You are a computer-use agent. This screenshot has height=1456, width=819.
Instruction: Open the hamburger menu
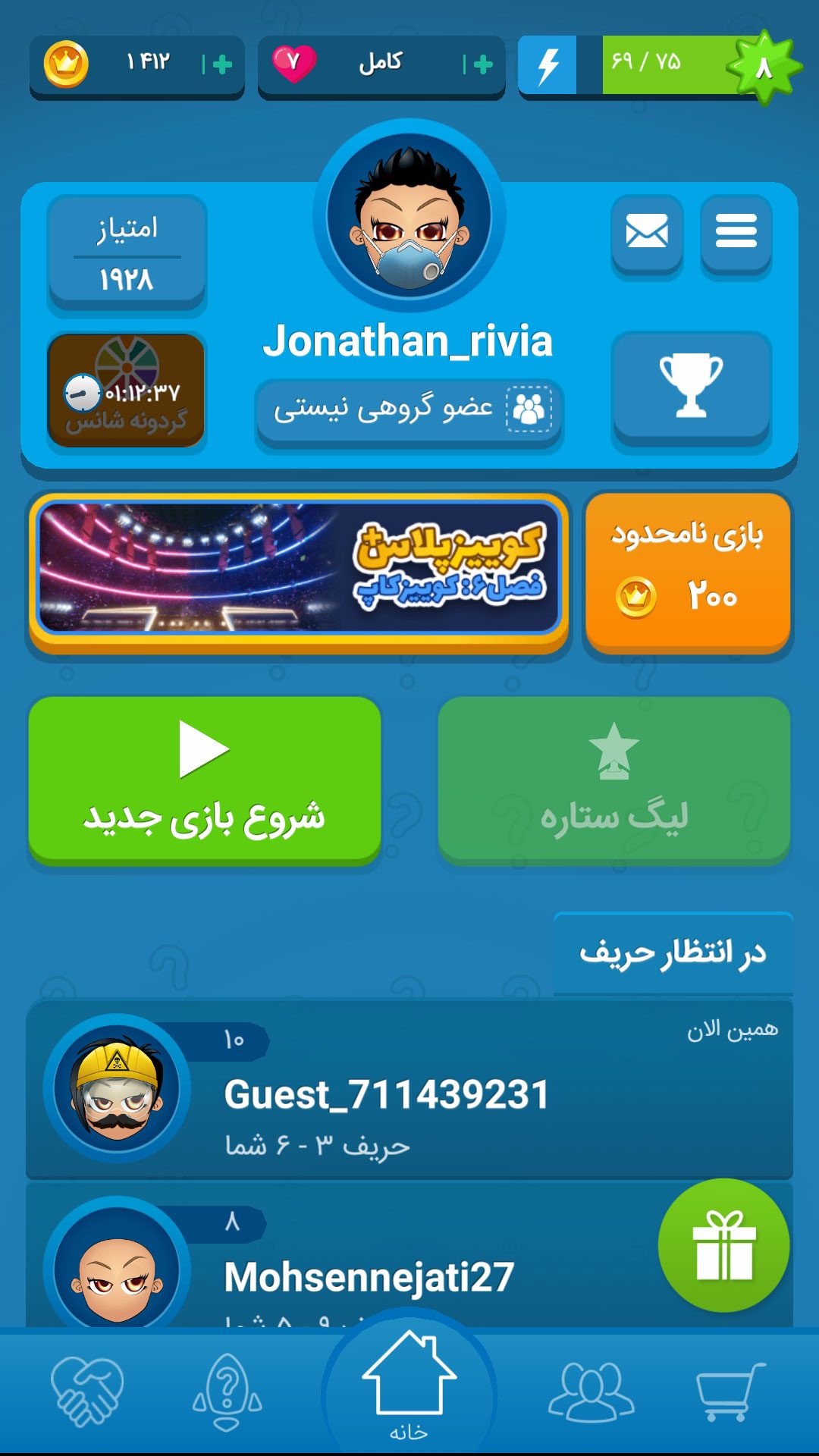[x=736, y=231]
